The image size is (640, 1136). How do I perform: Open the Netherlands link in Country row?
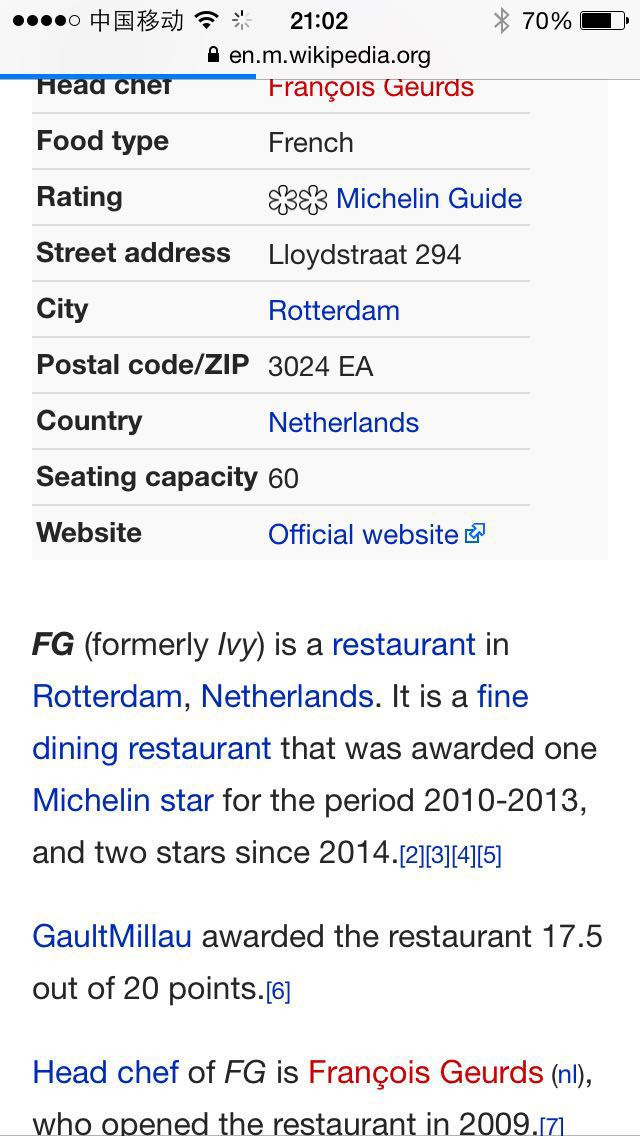pyautogui.click(x=344, y=422)
